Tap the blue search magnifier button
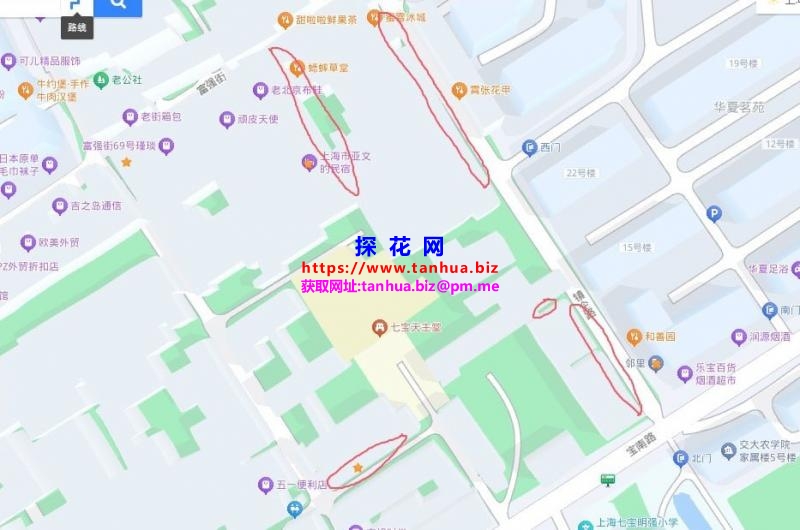Viewport: 800px width, 530px height. pos(119,6)
